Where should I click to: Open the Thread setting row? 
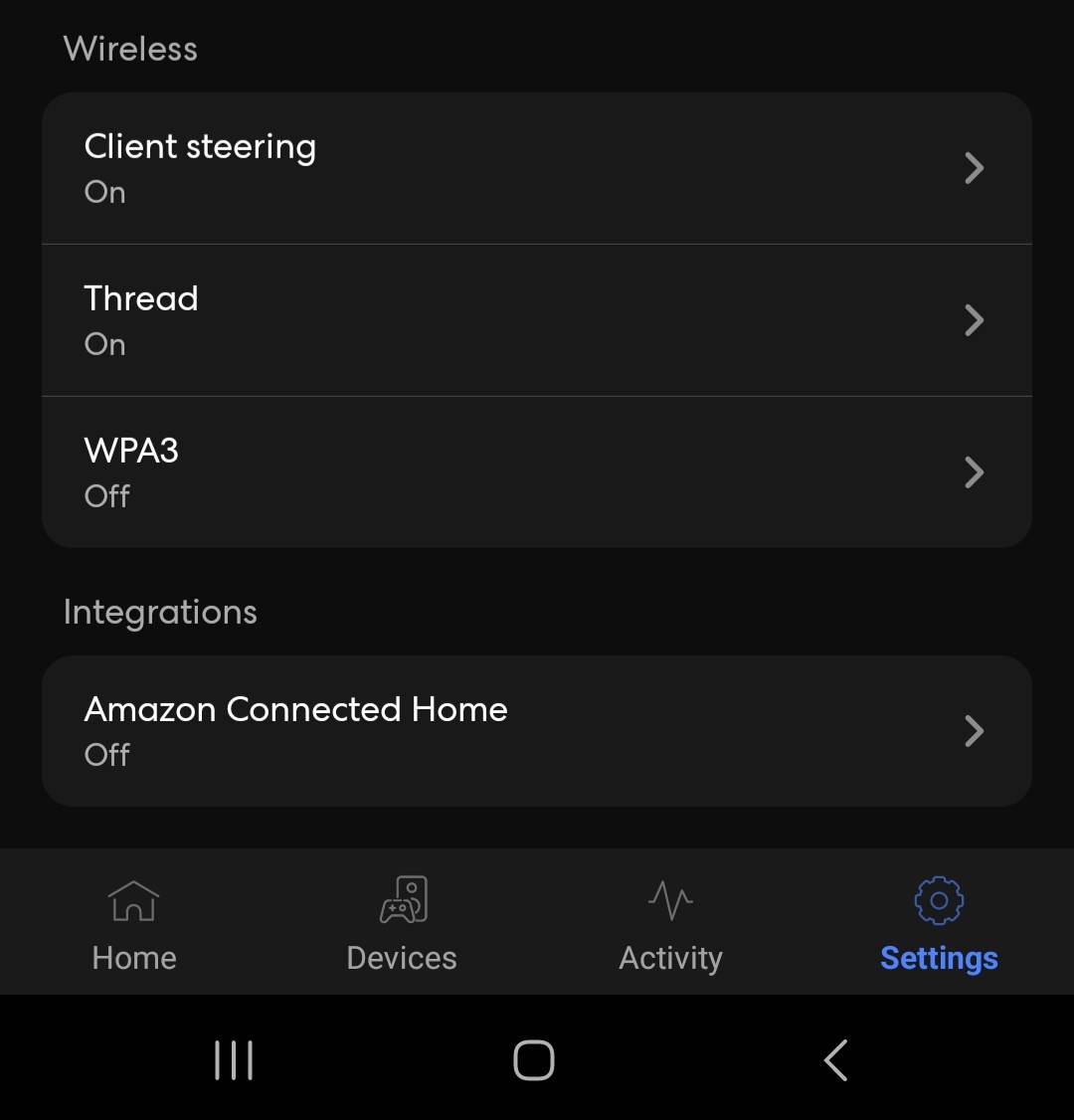[x=537, y=320]
